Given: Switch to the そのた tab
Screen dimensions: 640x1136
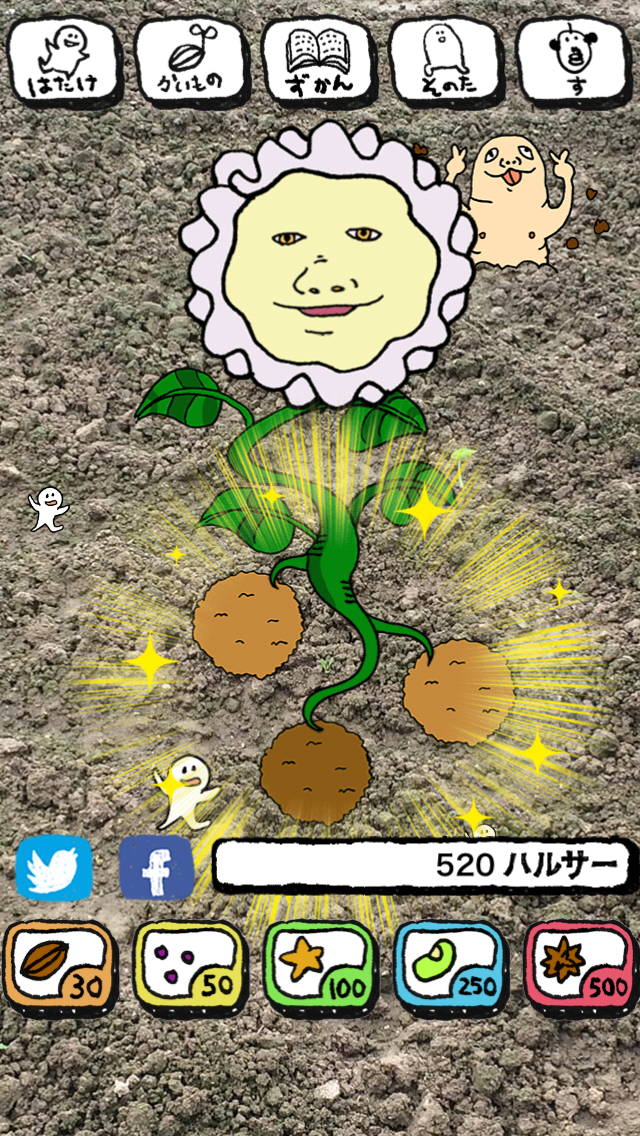Looking at the screenshot, I should pos(444,62).
